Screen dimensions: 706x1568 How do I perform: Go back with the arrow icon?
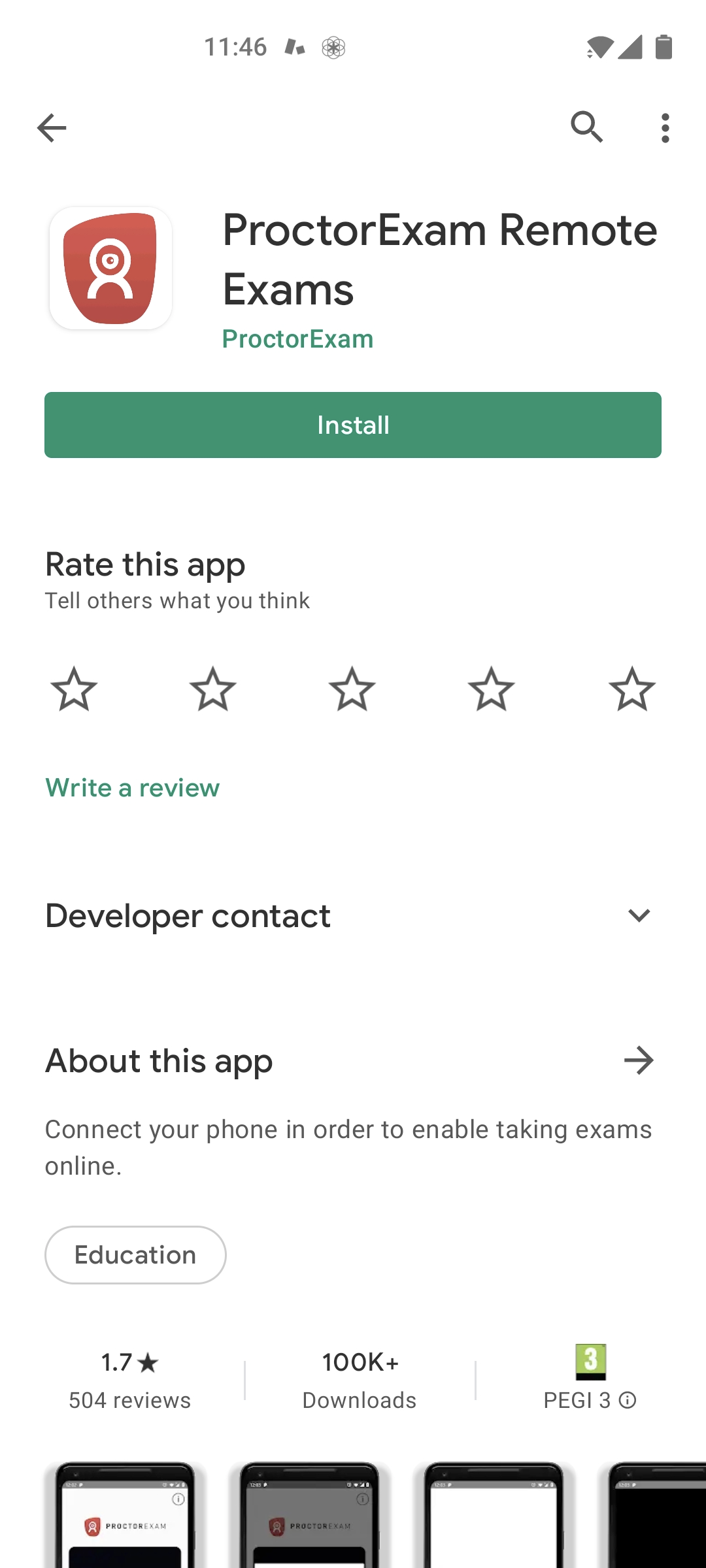52,127
